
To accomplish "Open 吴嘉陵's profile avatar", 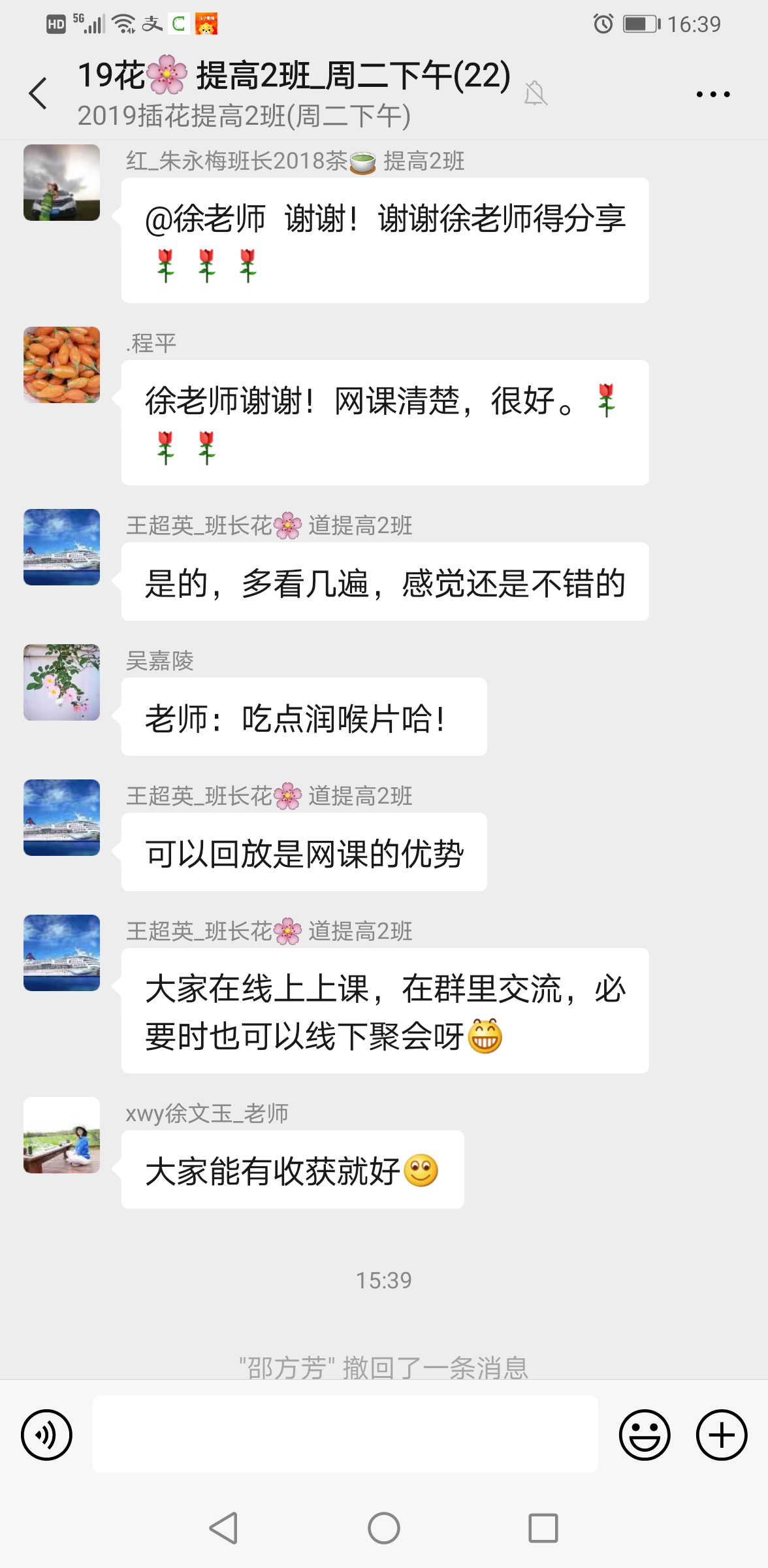I will [x=62, y=682].
